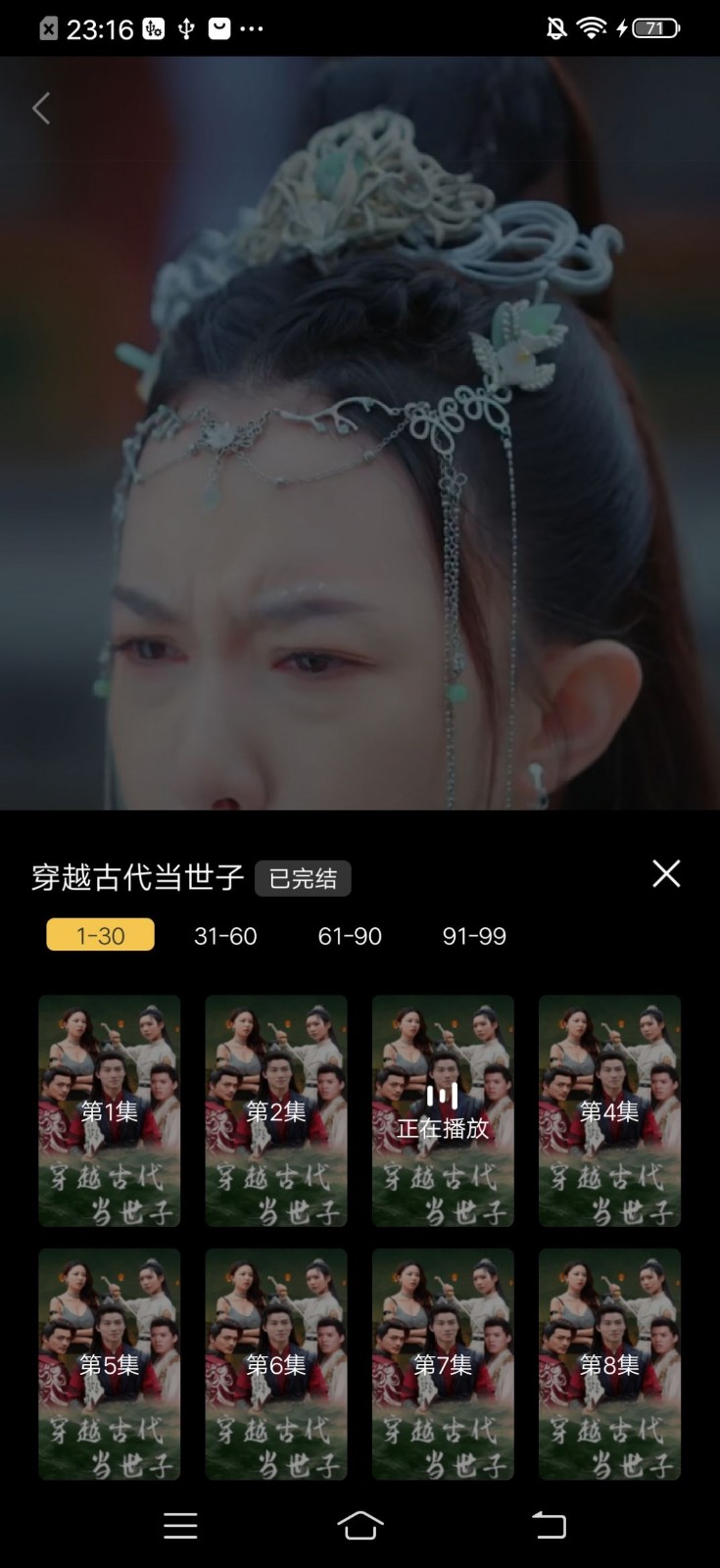This screenshot has width=720, height=1568.
Task: Go to the system home screen
Action: pyautogui.click(x=360, y=1525)
